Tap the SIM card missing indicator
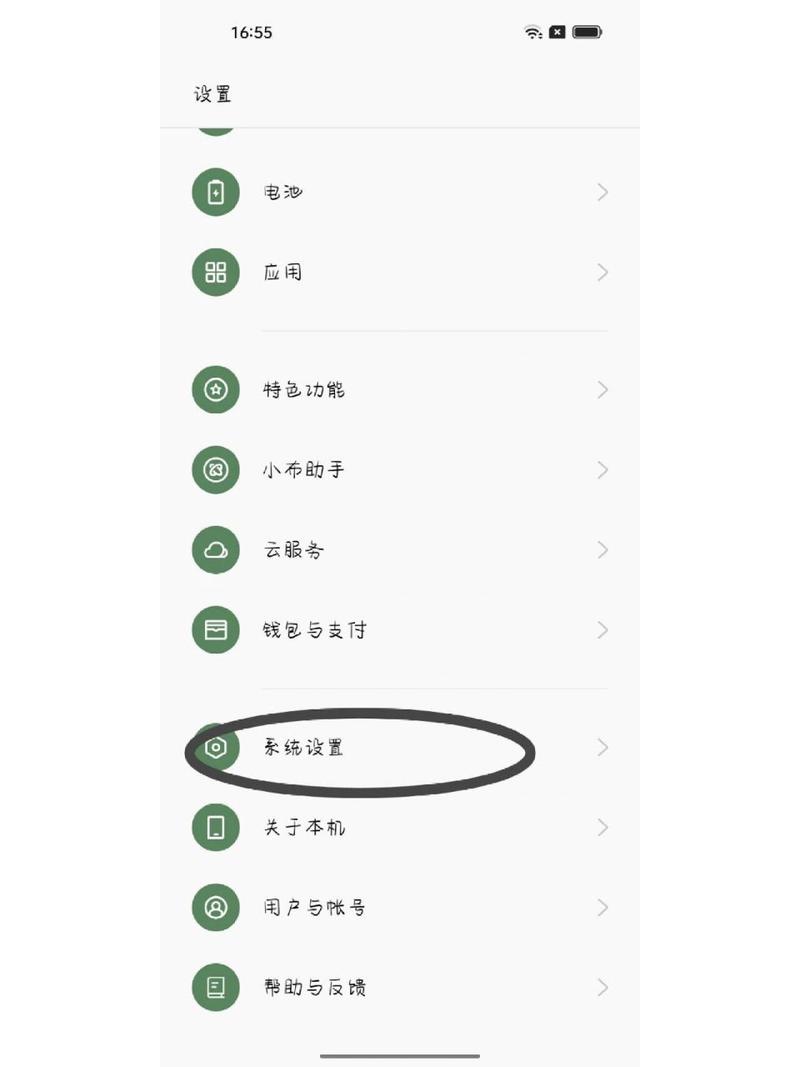800x1067 pixels. (x=556, y=31)
